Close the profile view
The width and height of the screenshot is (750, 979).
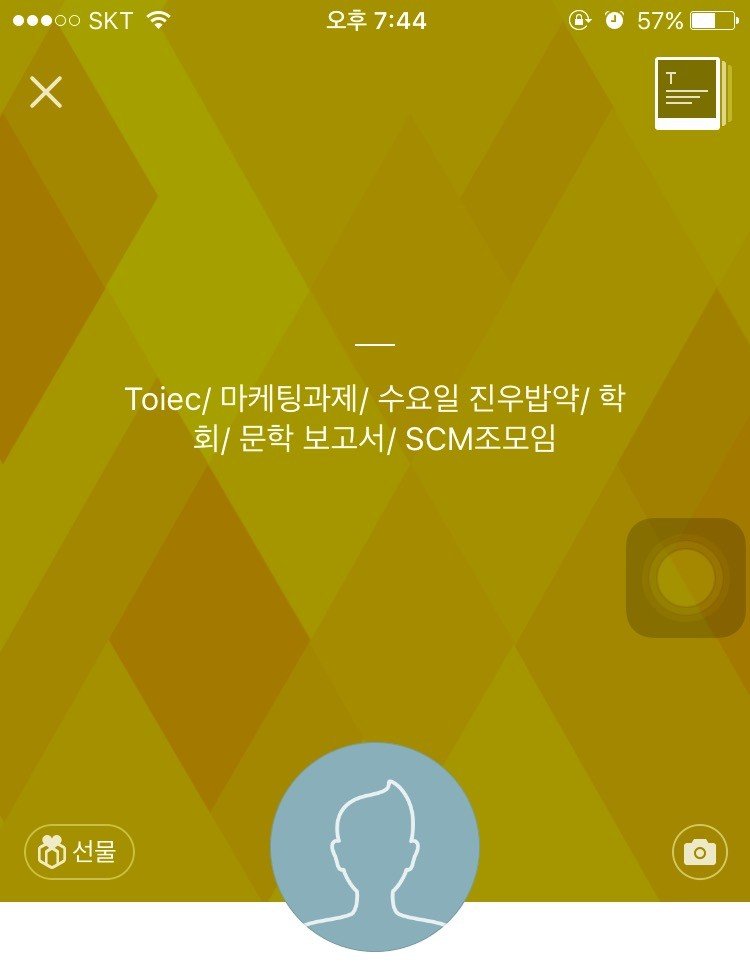pyautogui.click(x=46, y=92)
